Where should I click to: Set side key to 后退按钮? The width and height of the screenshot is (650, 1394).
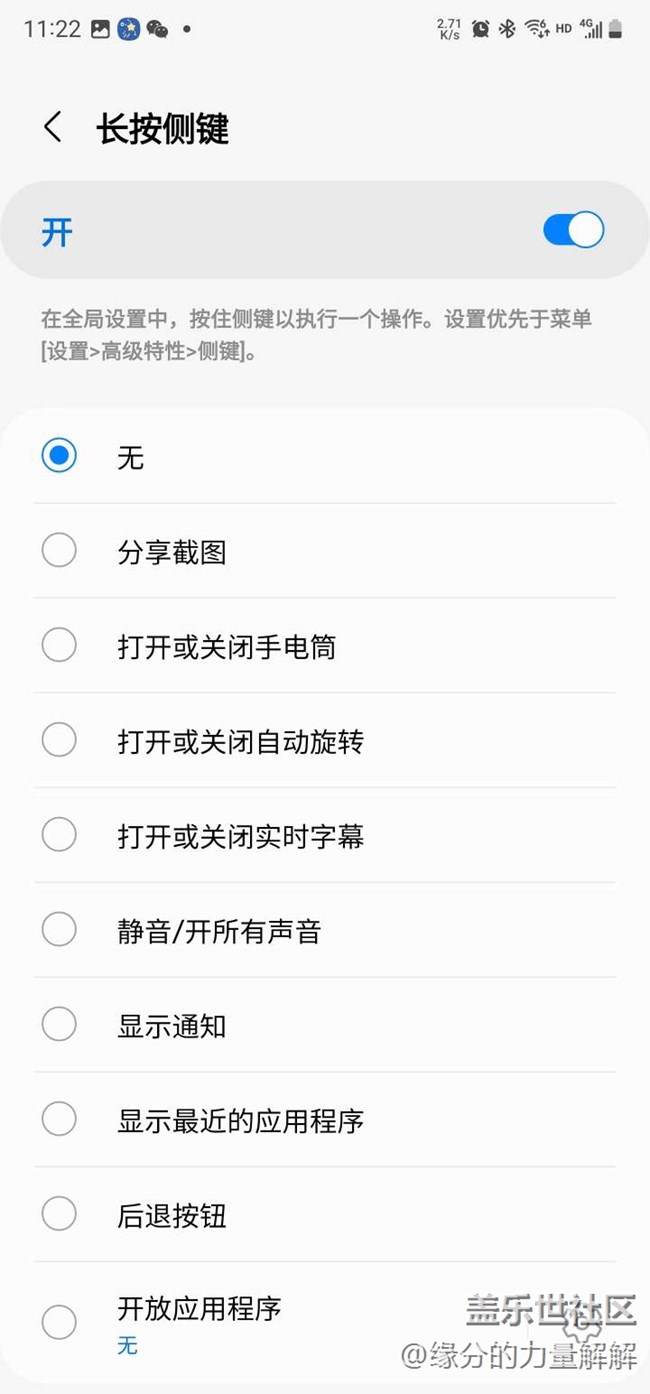point(59,1215)
